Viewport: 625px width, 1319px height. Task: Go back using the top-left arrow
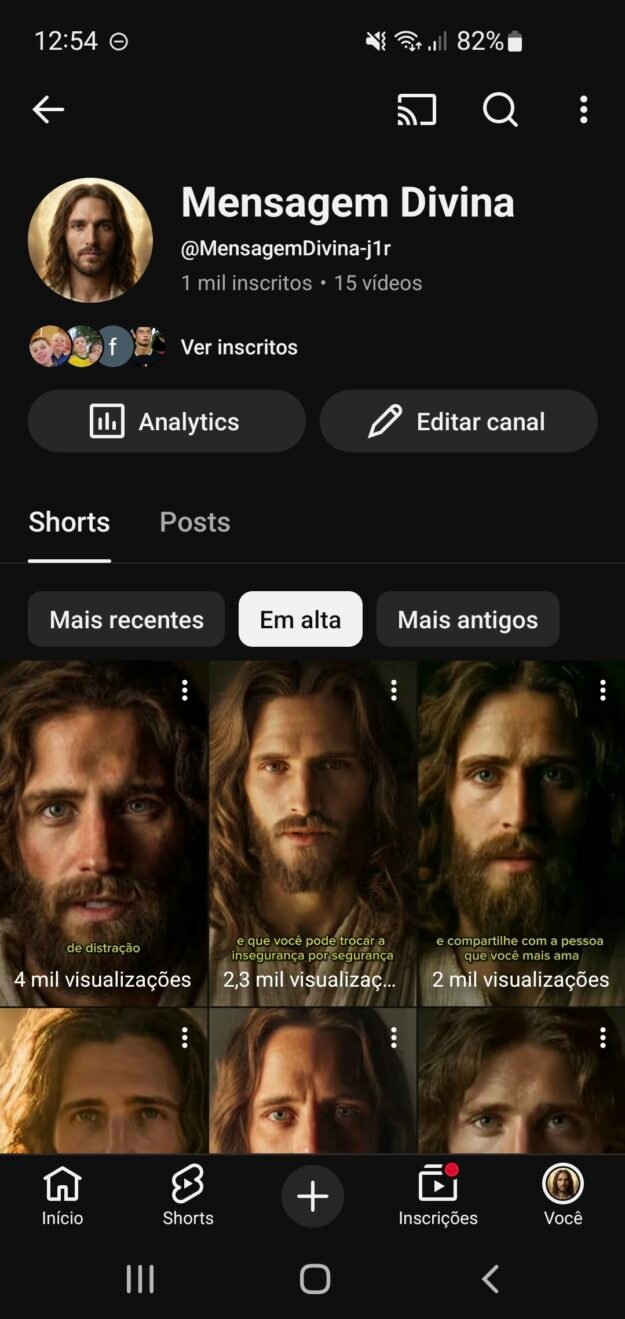pyautogui.click(x=48, y=109)
